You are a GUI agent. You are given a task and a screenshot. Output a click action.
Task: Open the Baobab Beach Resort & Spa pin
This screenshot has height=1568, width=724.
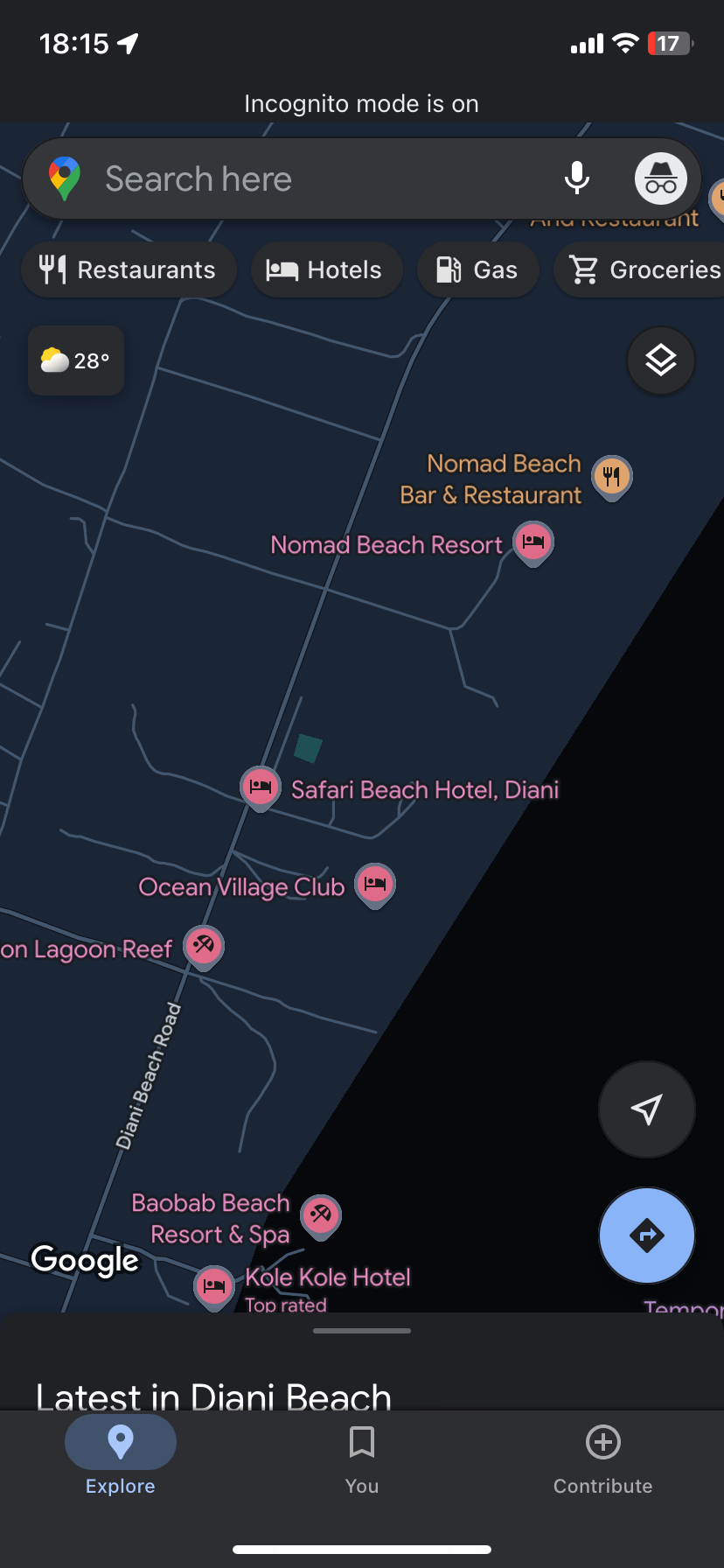tap(320, 1215)
